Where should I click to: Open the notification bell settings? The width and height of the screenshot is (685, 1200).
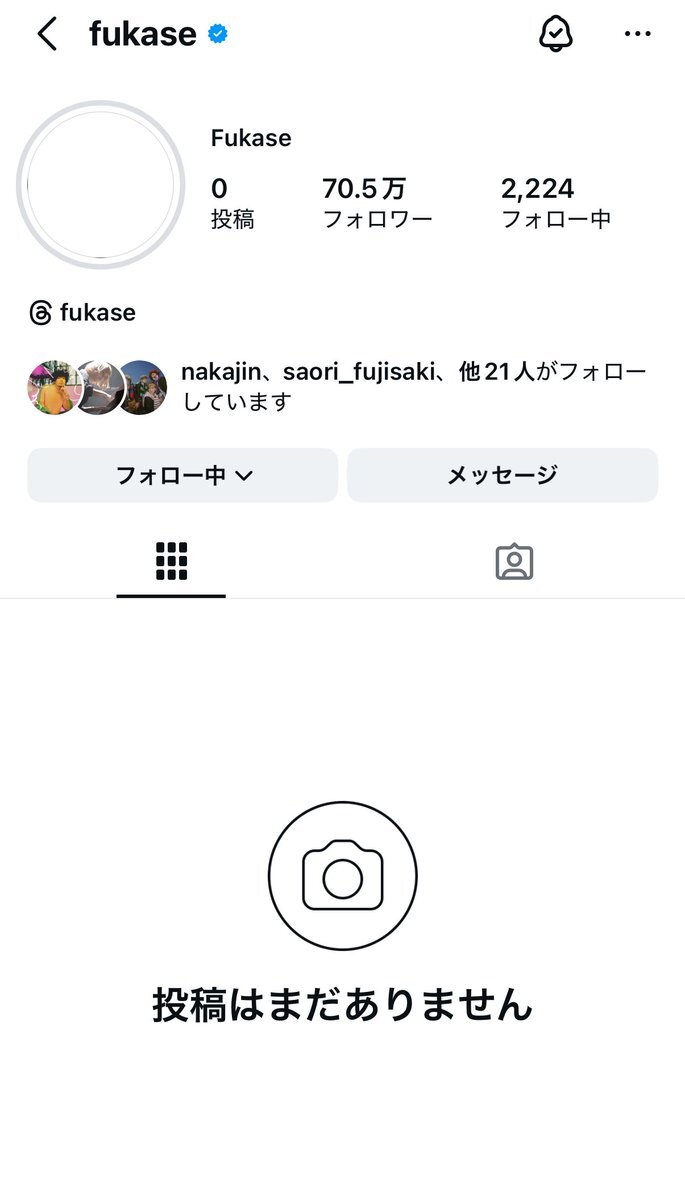point(556,34)
